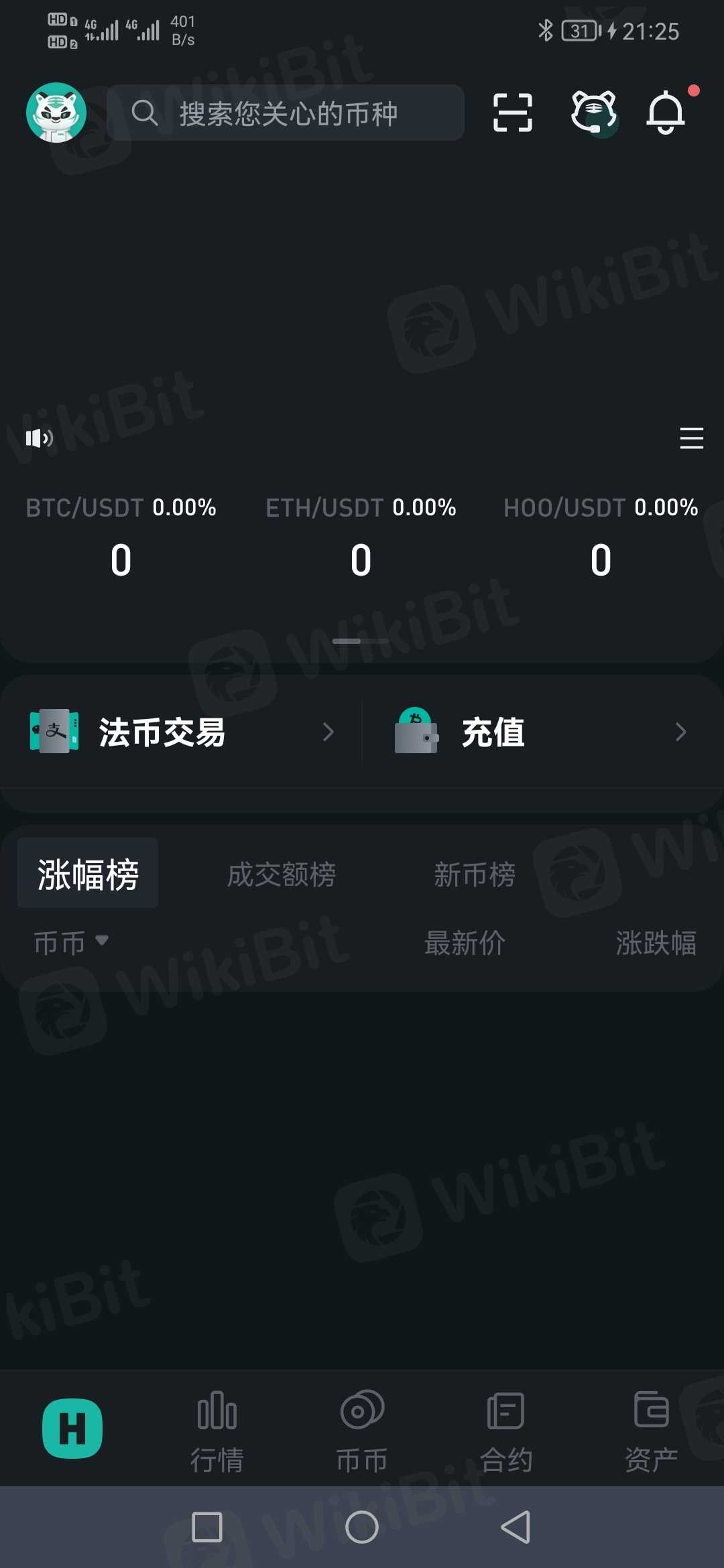Screen dimensions: 724x1568
Task: Tap the system back button
Action: (x=516, y=1527)
